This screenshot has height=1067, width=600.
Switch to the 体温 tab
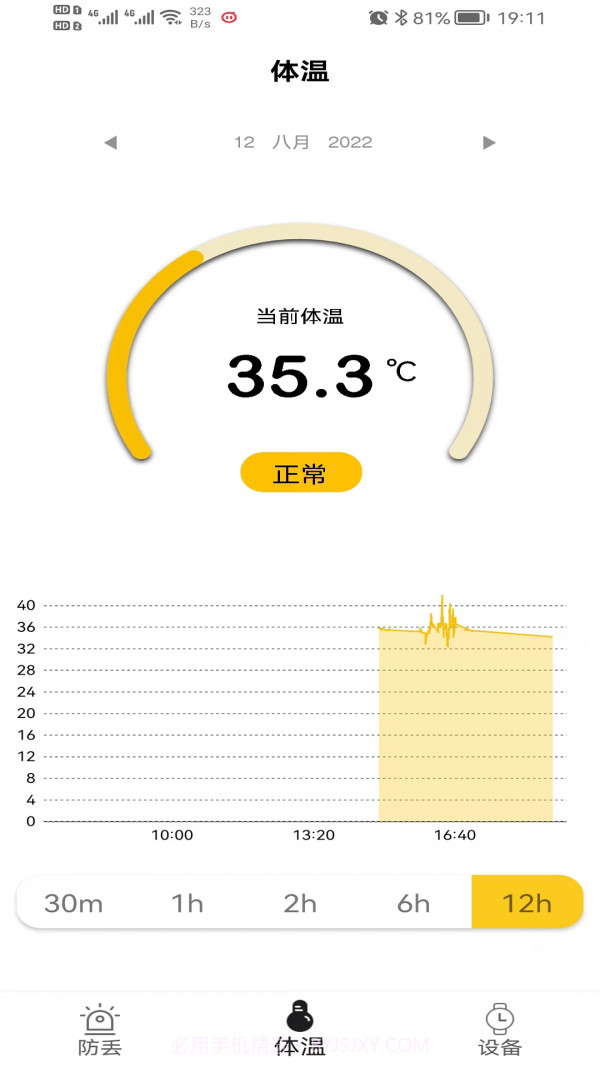[x=300, y=1030]
